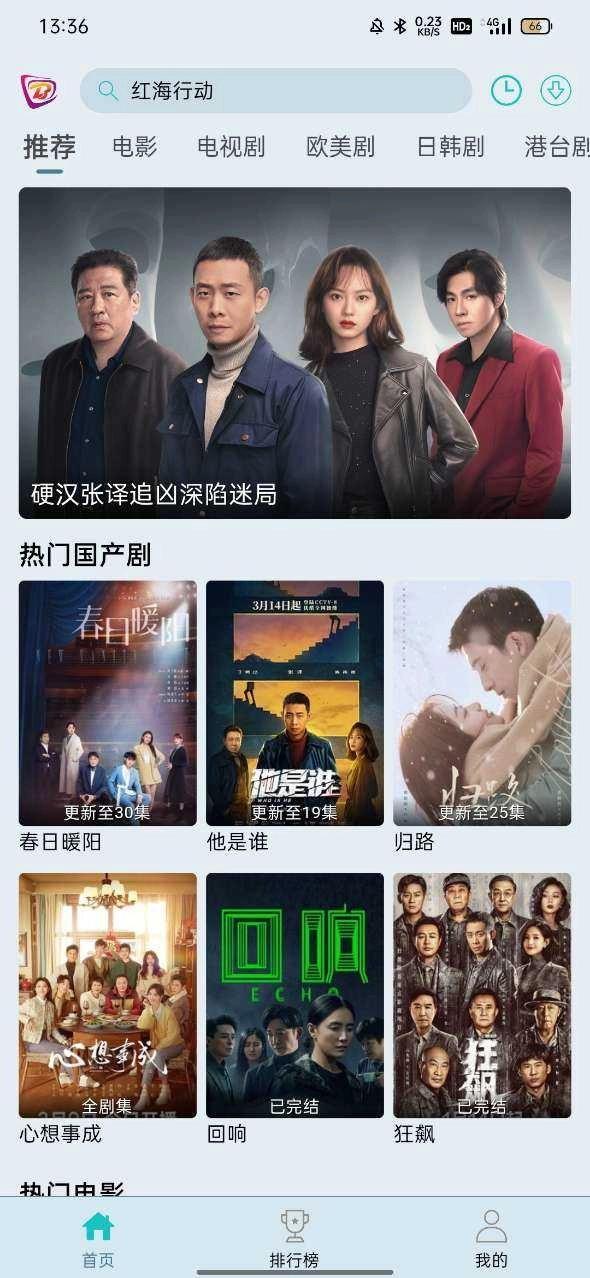Screen dimensions: 590x1278
Task: Open the drama 他是谁
Action: [x=295, y=717]
